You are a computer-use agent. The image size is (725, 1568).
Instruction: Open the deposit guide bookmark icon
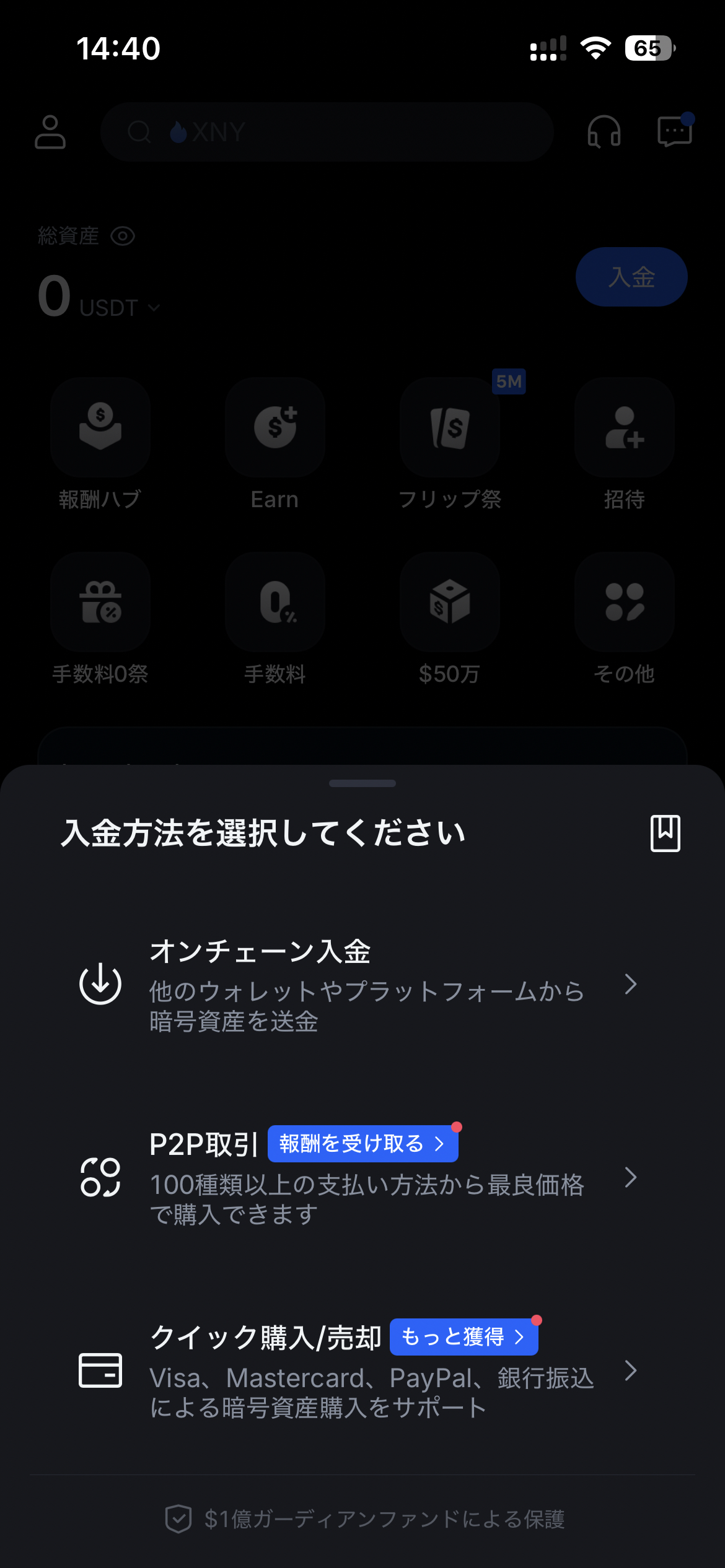(x=665, y=833)
